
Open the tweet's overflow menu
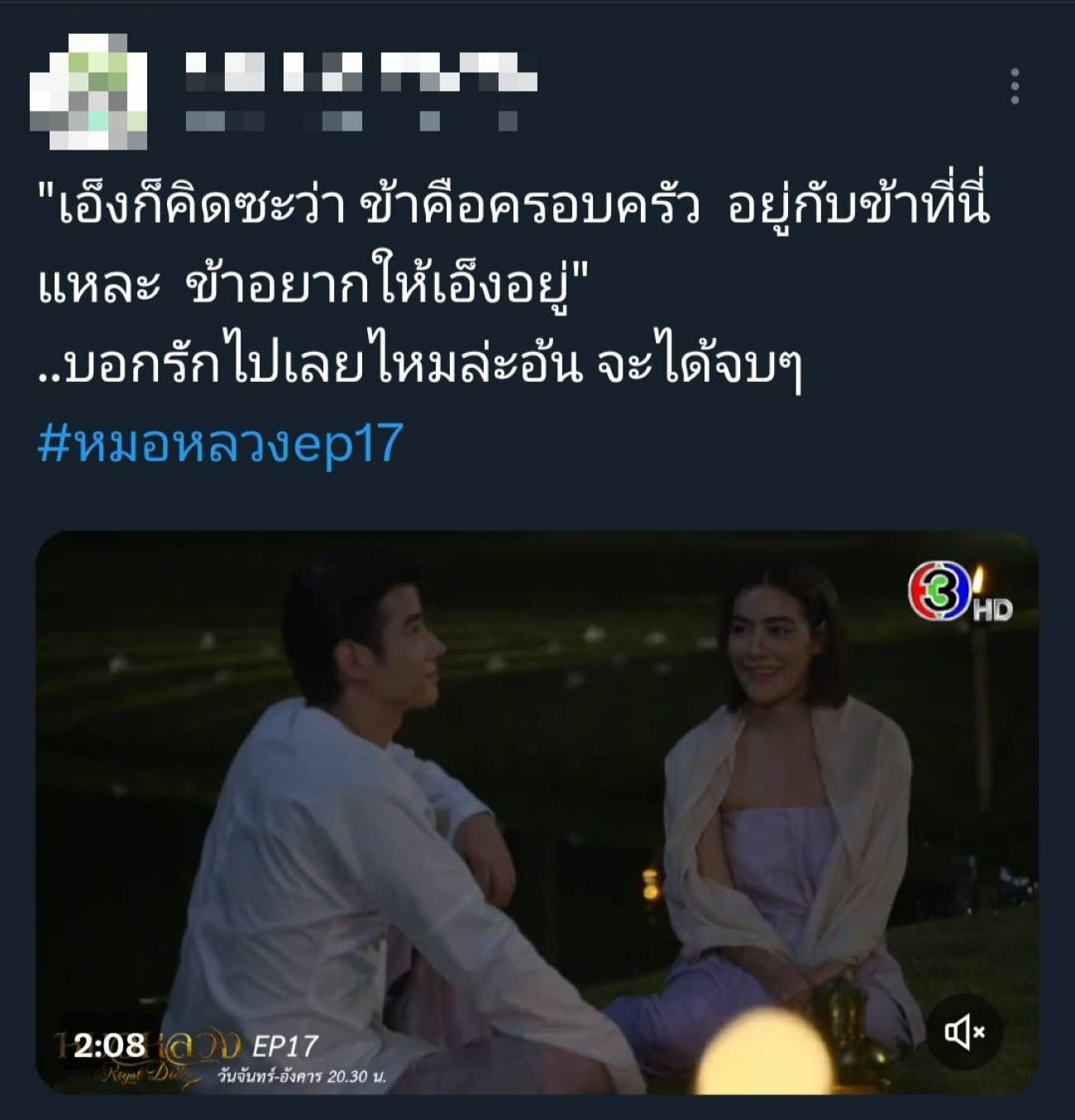pos(1015,86)
